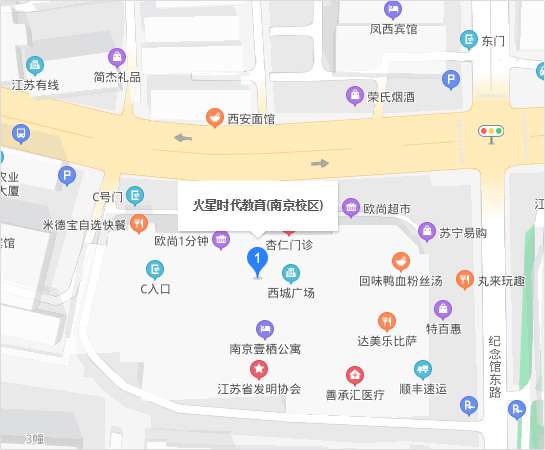Open the 苏宁易购 shopping marker
The height and width of the screenshot is (450, 545).
(426, 231)
